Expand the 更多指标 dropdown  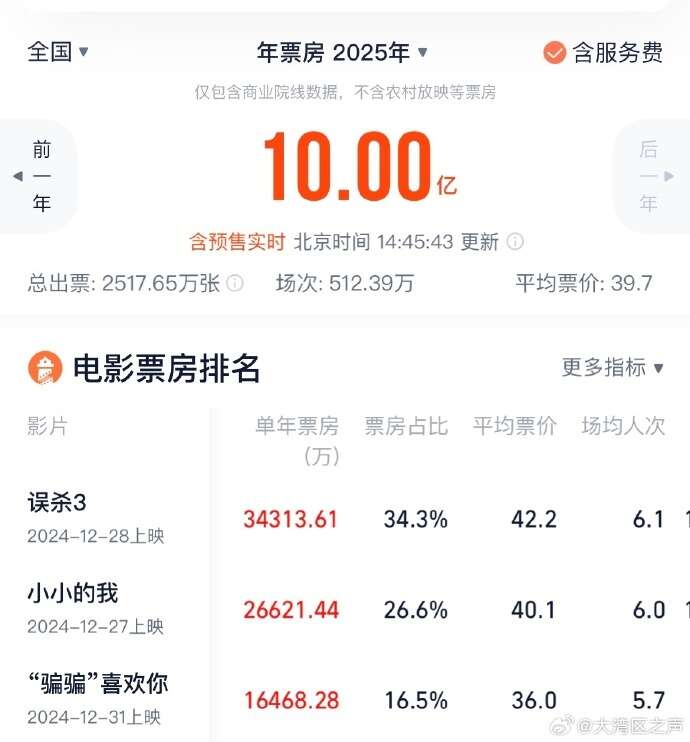click(x=612, y=367)
